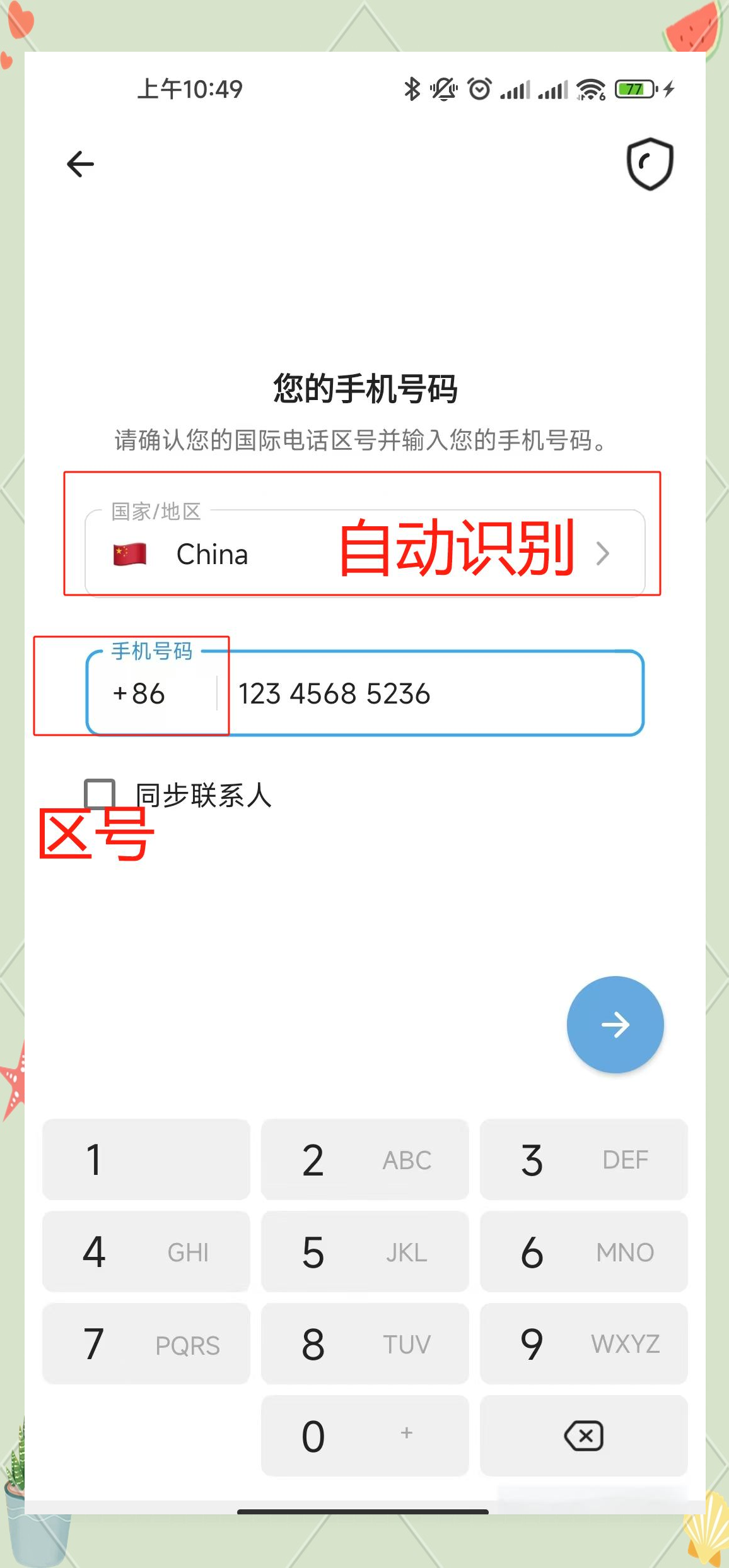Tap the 3 DEF key
729x1568 pixels.
[583, 1159]
